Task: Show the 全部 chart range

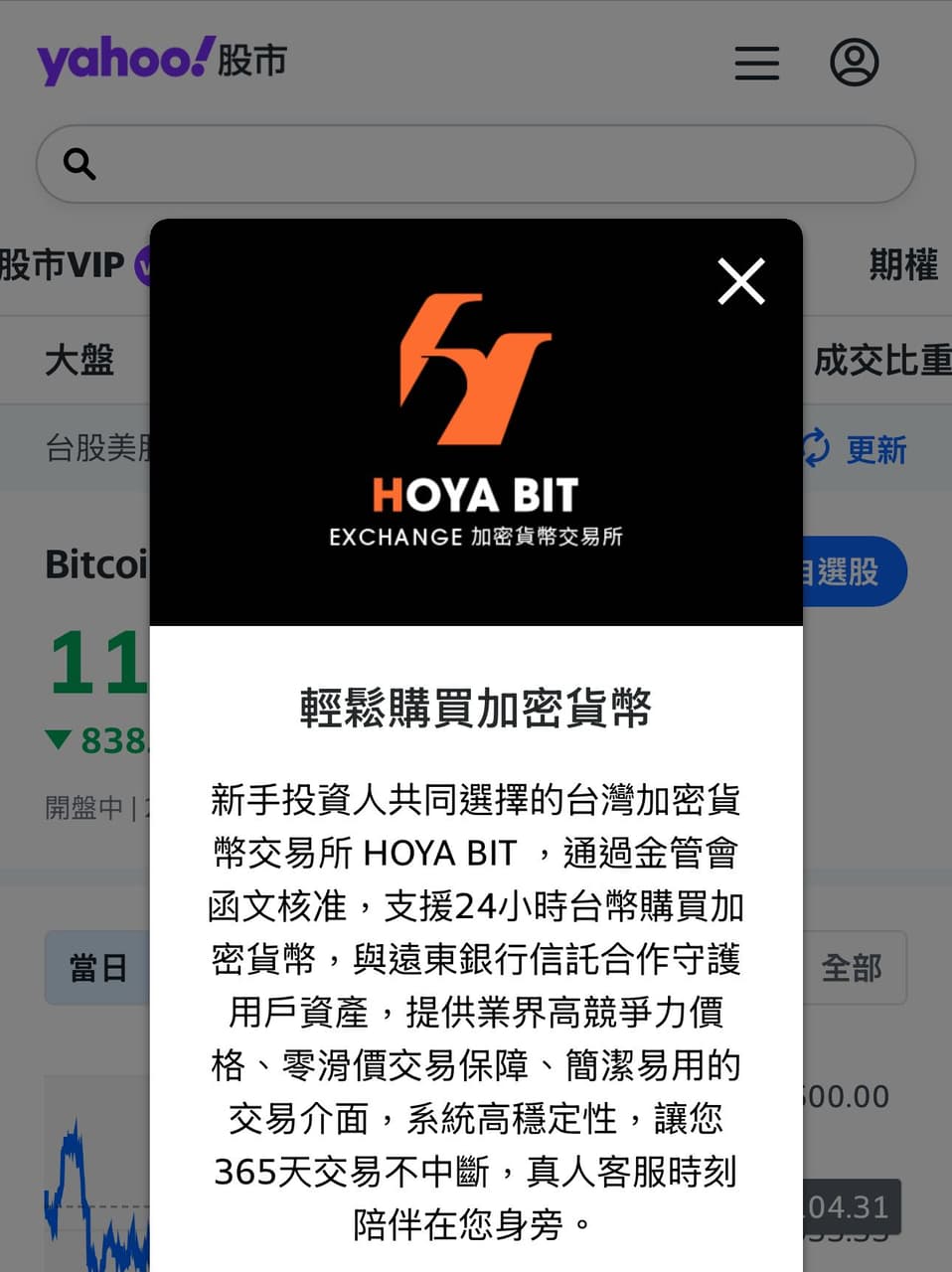Action: [x=852, y=968]
